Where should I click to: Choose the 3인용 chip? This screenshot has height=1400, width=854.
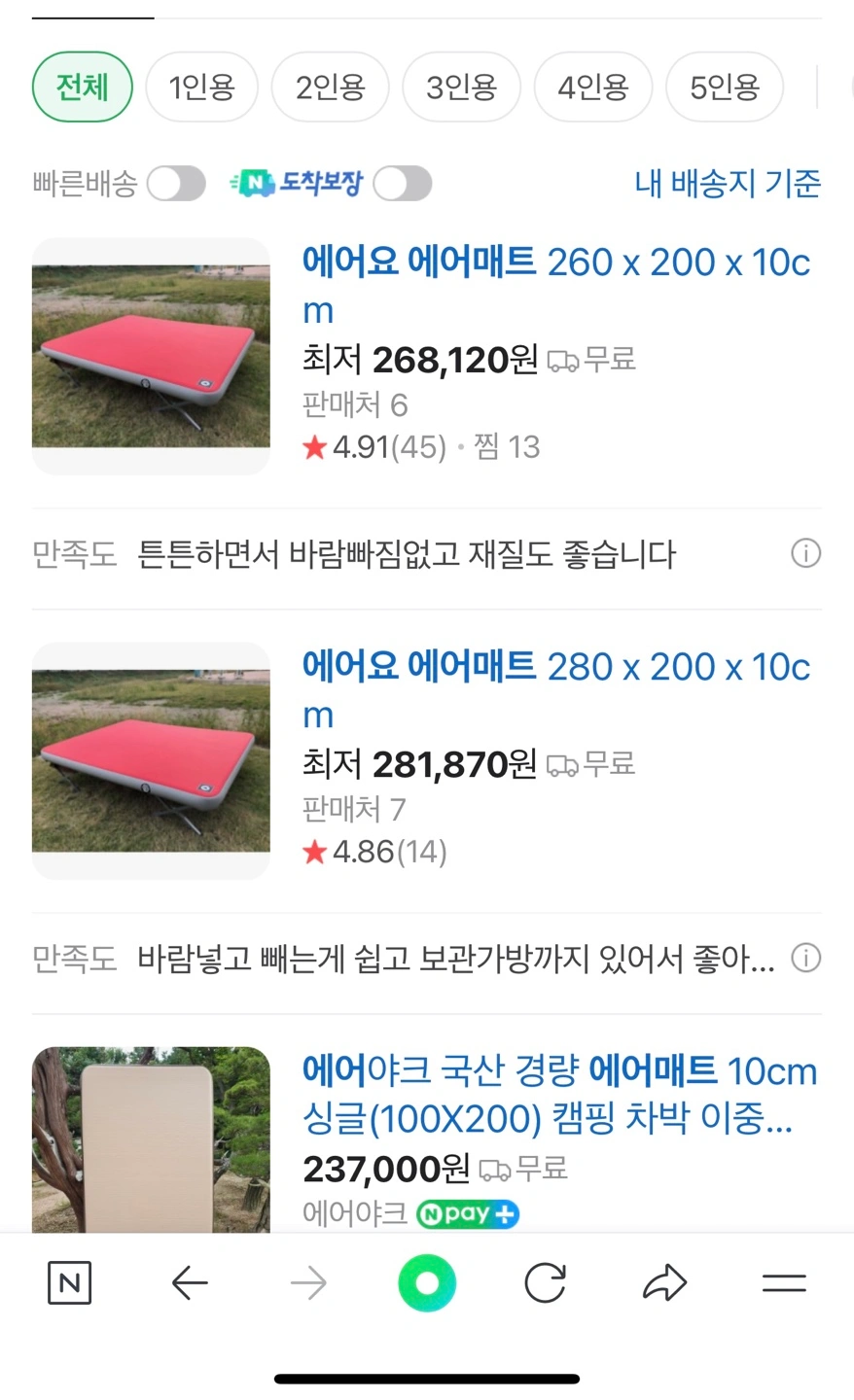coord(461,87)
